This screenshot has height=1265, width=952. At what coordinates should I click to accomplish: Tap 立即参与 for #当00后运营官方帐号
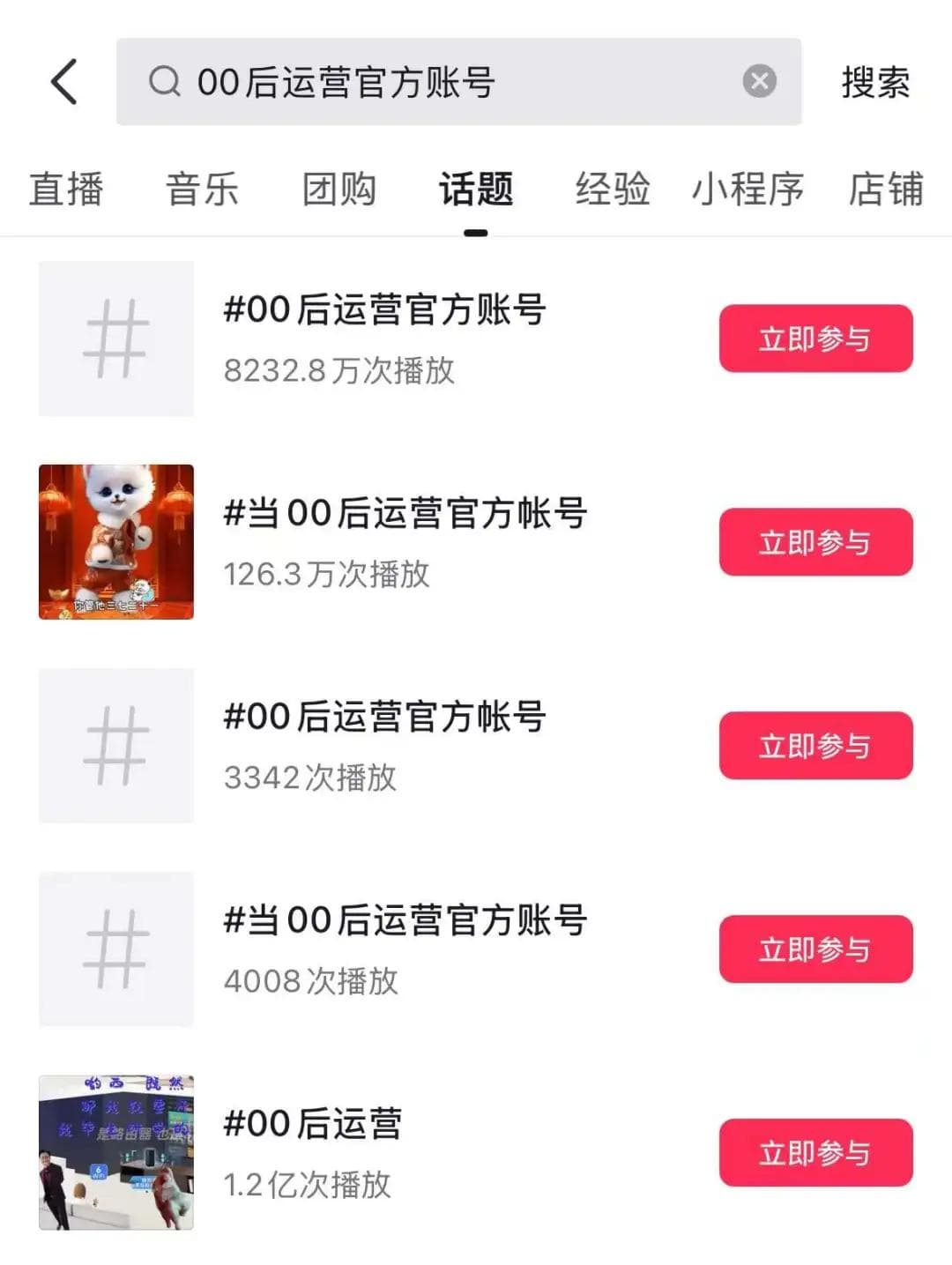tap(815, 542)
